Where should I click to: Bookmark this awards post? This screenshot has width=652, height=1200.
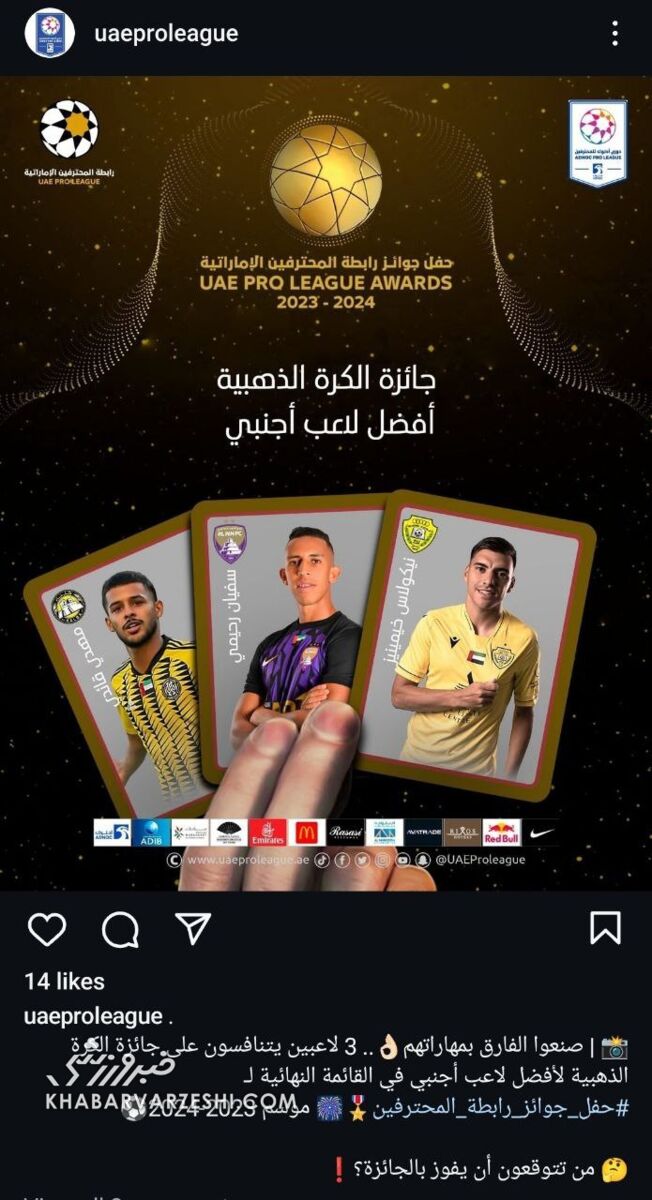pyautogui.click(x=605, y=930)
